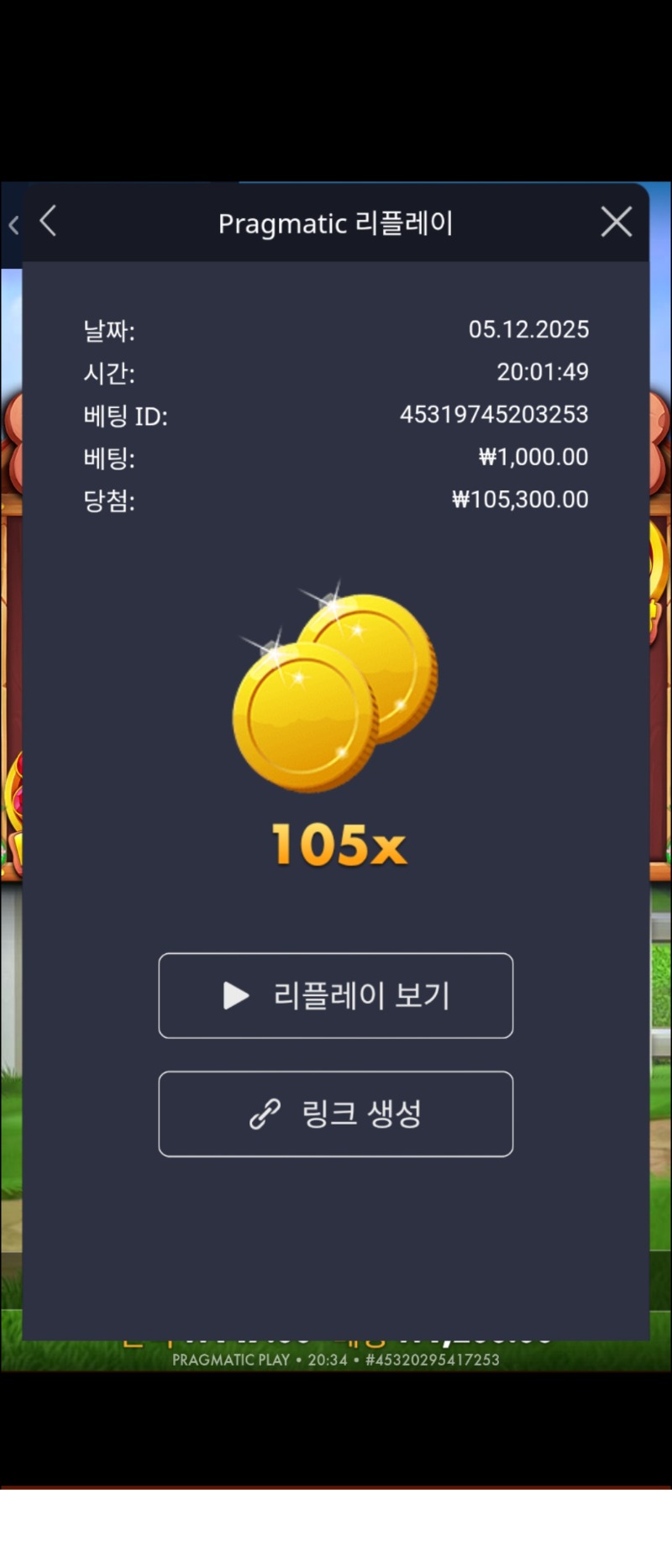Screen dimensions: 672x1568
Task: Click the time value 20:01:49
Action: coord(543,372)
